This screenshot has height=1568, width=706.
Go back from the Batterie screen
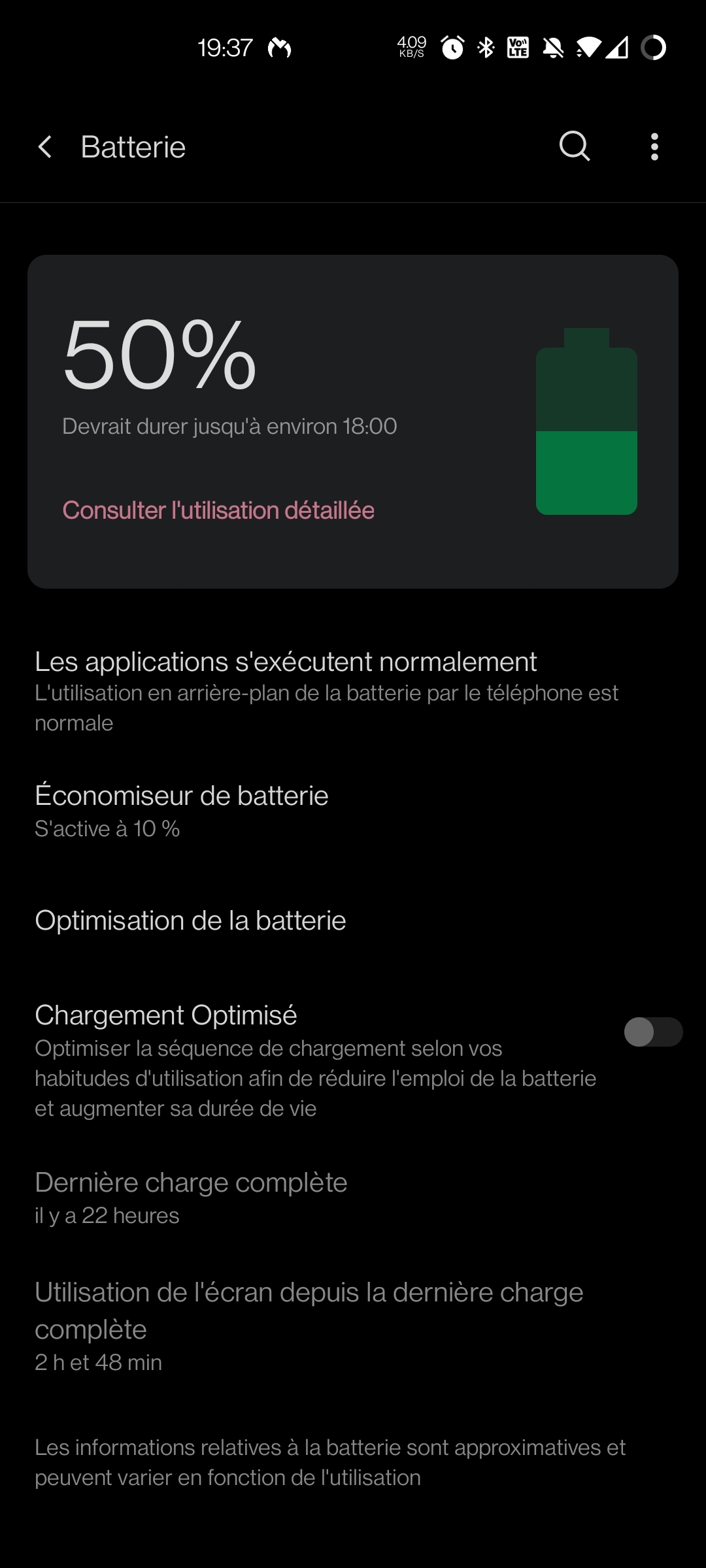coord(44,147)
